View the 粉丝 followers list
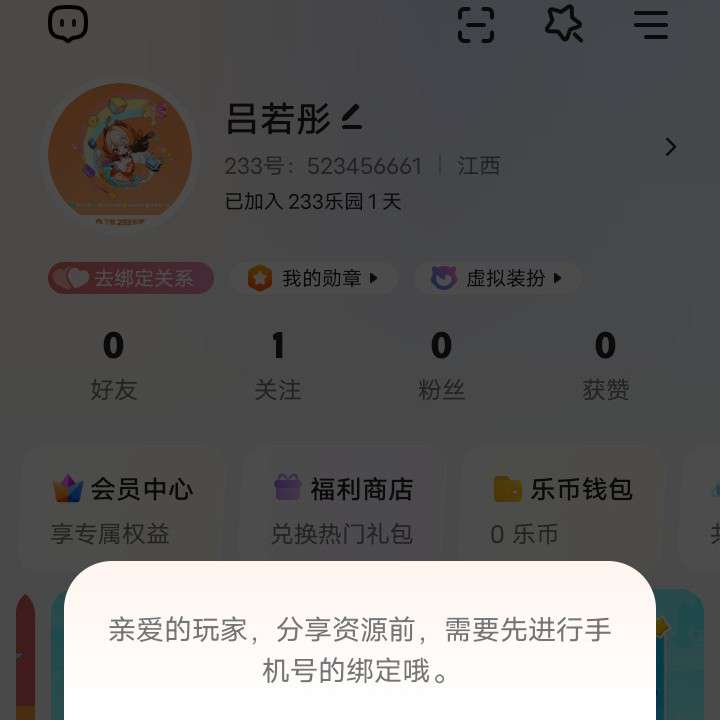 [441, 366]
